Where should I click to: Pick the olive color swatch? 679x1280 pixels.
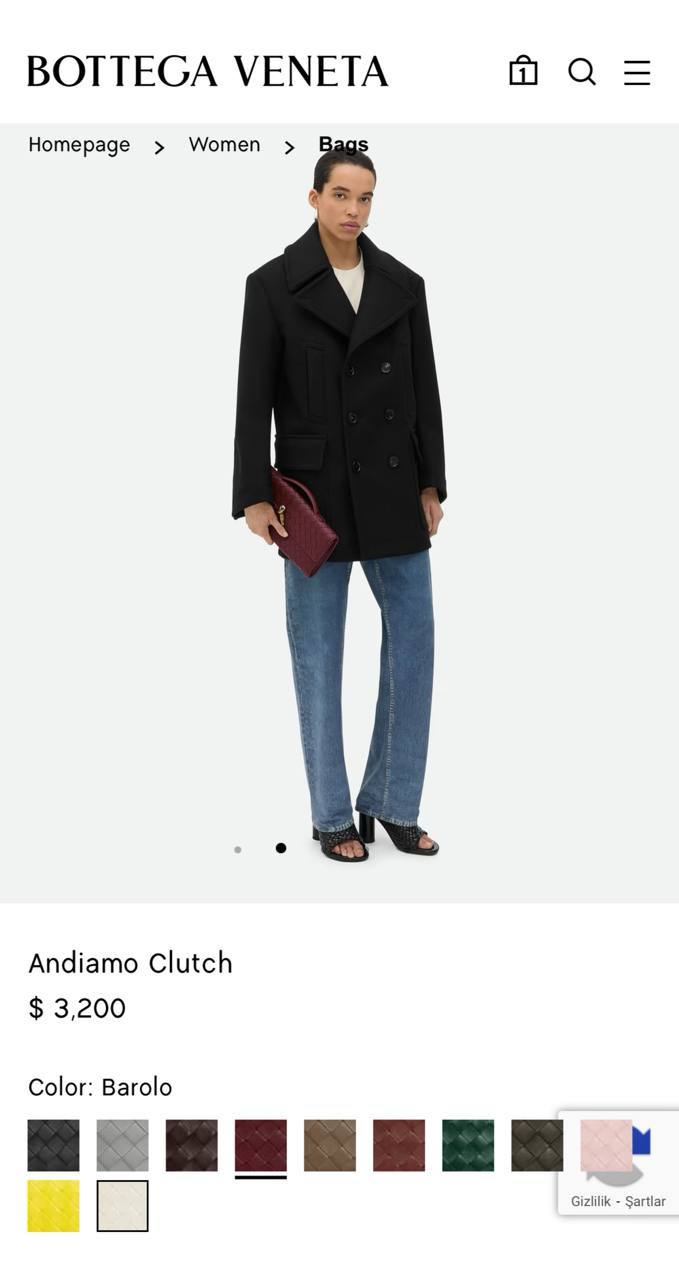536,1145
